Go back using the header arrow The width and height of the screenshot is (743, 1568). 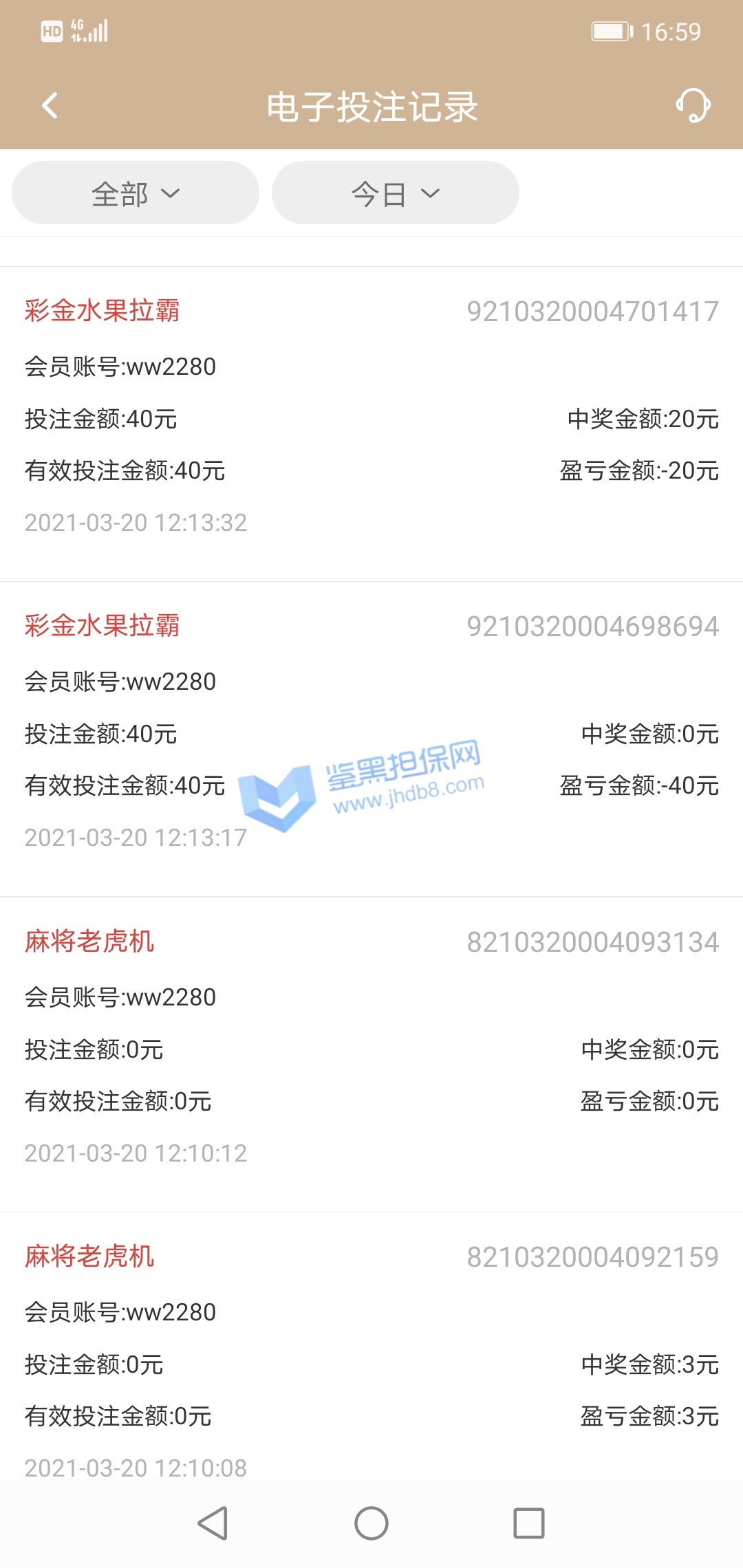(50, 106)
